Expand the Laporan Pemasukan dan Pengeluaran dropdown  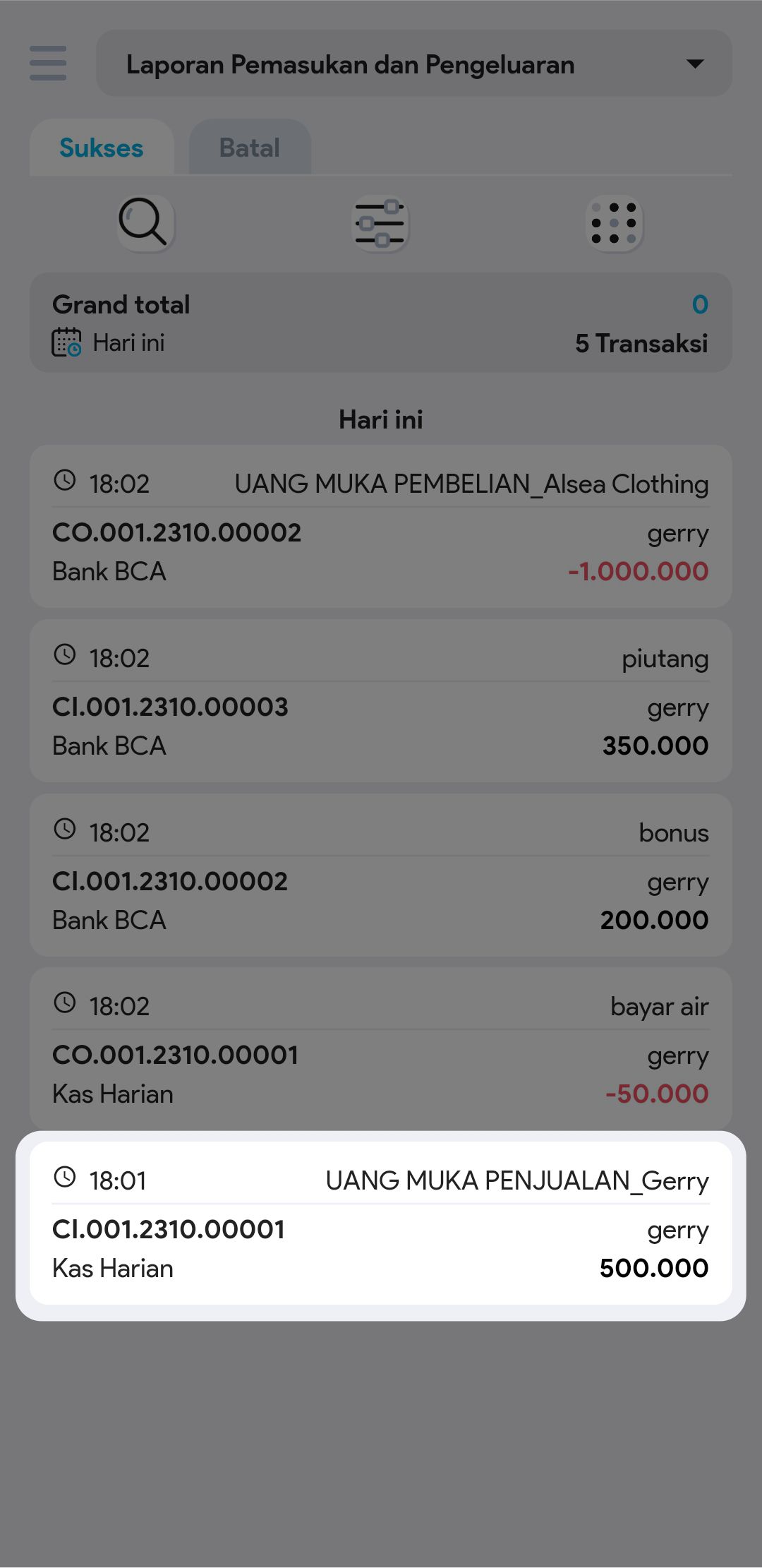coord(413,64)
